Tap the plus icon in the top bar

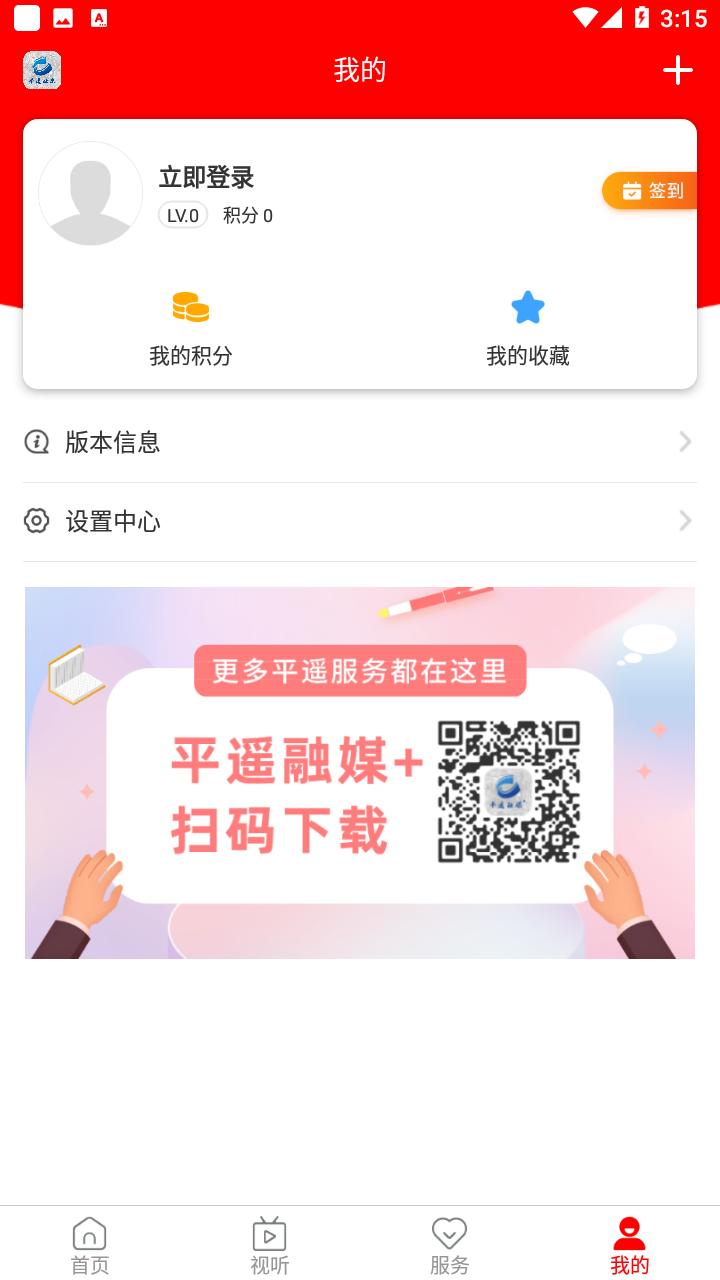pyautogui.click(x=677, y=70)
